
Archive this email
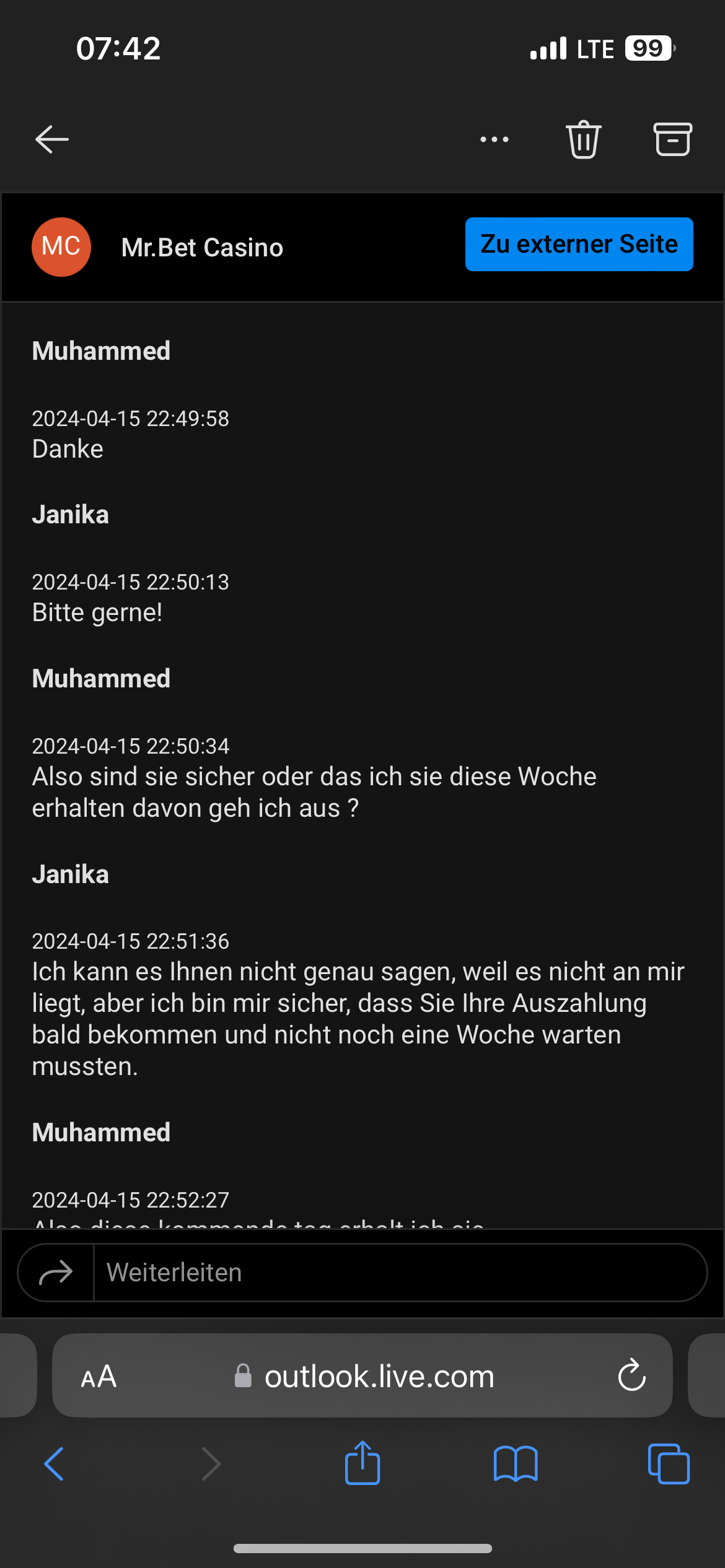click(672, 139)
